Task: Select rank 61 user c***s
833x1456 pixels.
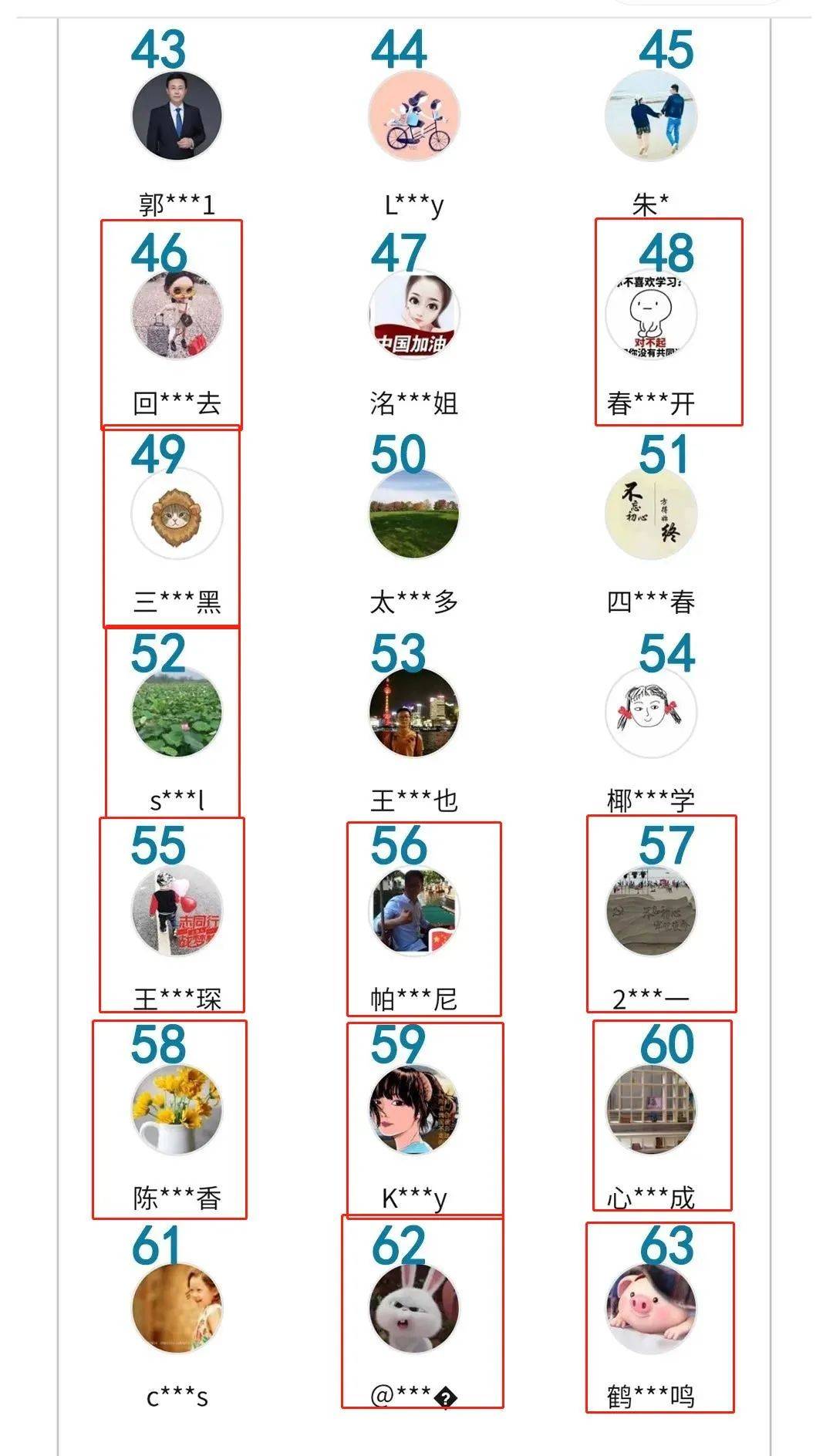Action: coord(177,1308)
